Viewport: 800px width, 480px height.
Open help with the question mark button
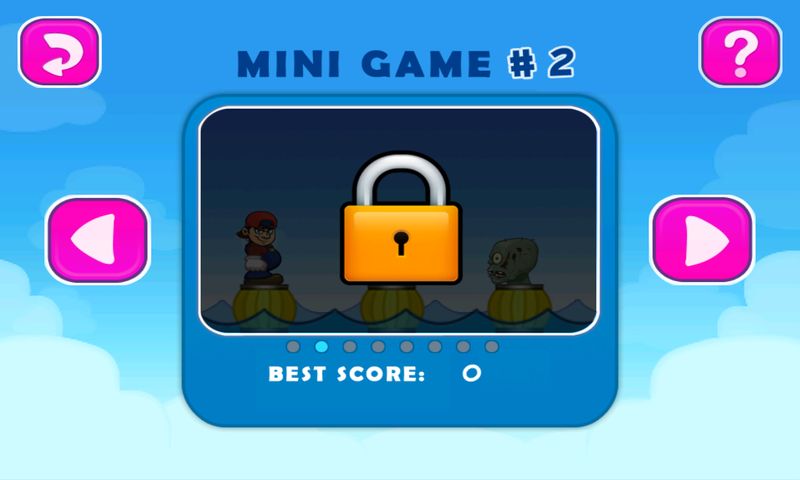[x=739, y=53]
